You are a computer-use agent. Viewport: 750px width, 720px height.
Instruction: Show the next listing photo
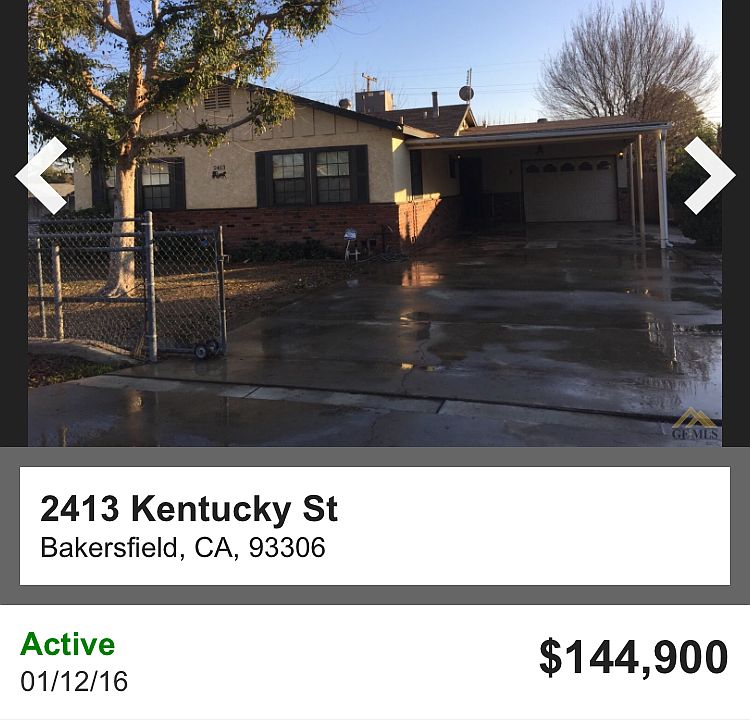tap(709, 175)
